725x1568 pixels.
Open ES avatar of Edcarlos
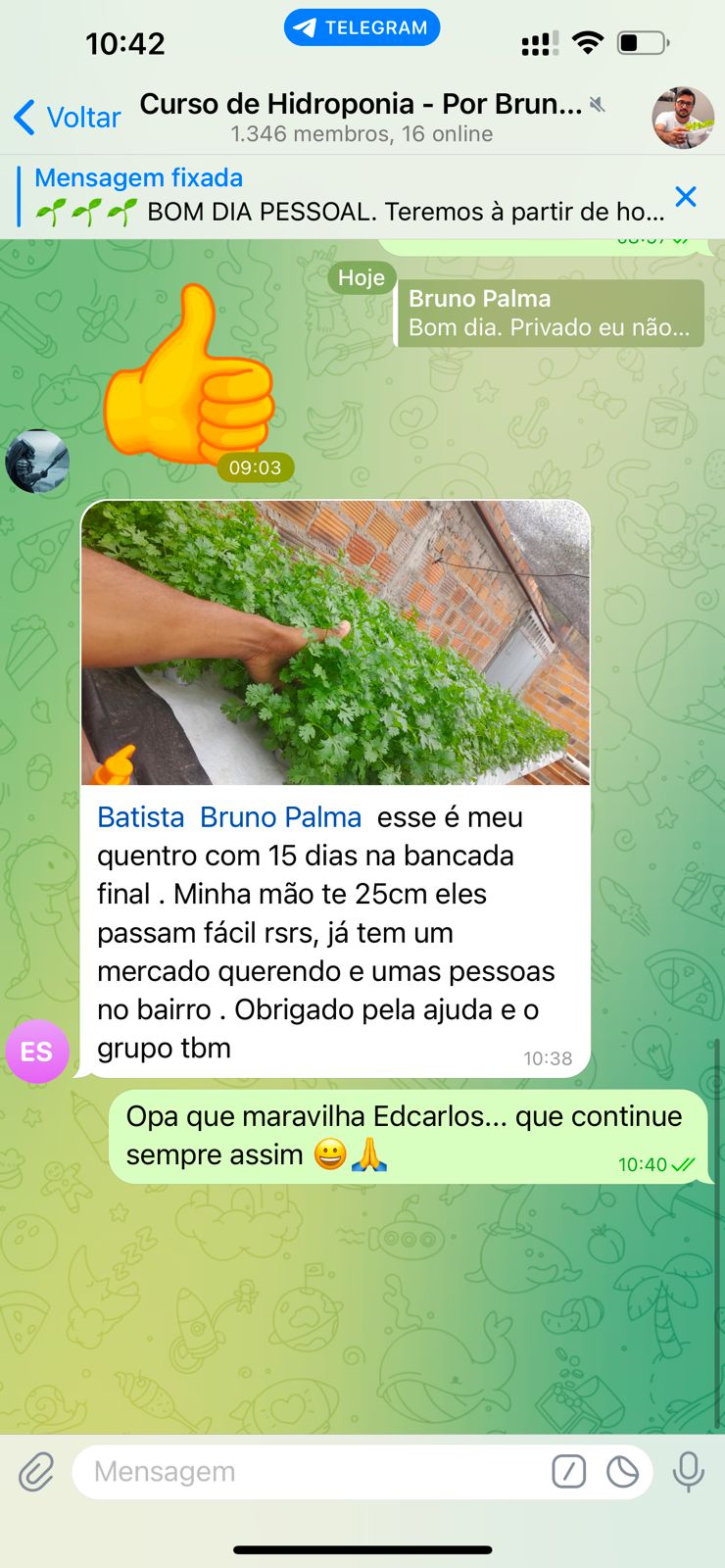click(37, 1052)
